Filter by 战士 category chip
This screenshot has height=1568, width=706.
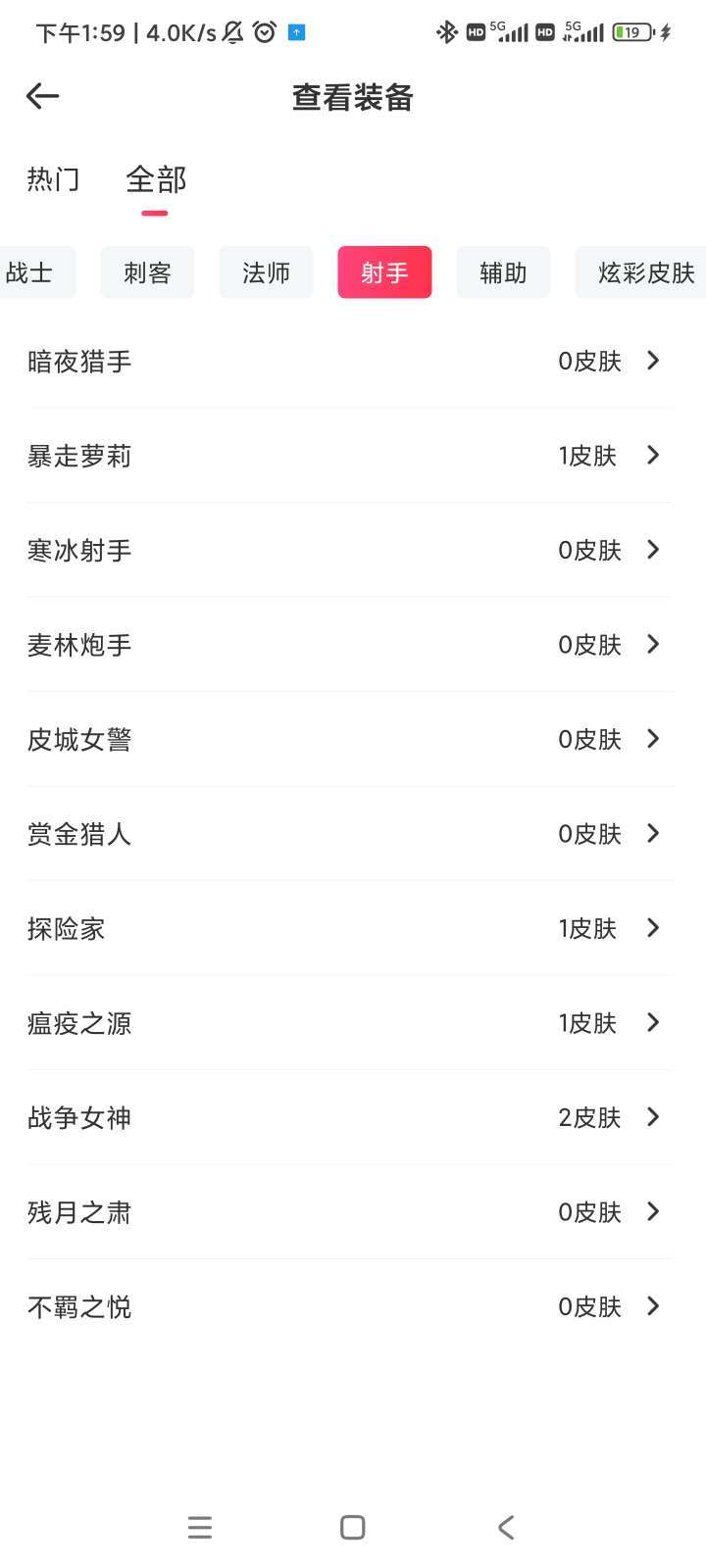(31, 272)
